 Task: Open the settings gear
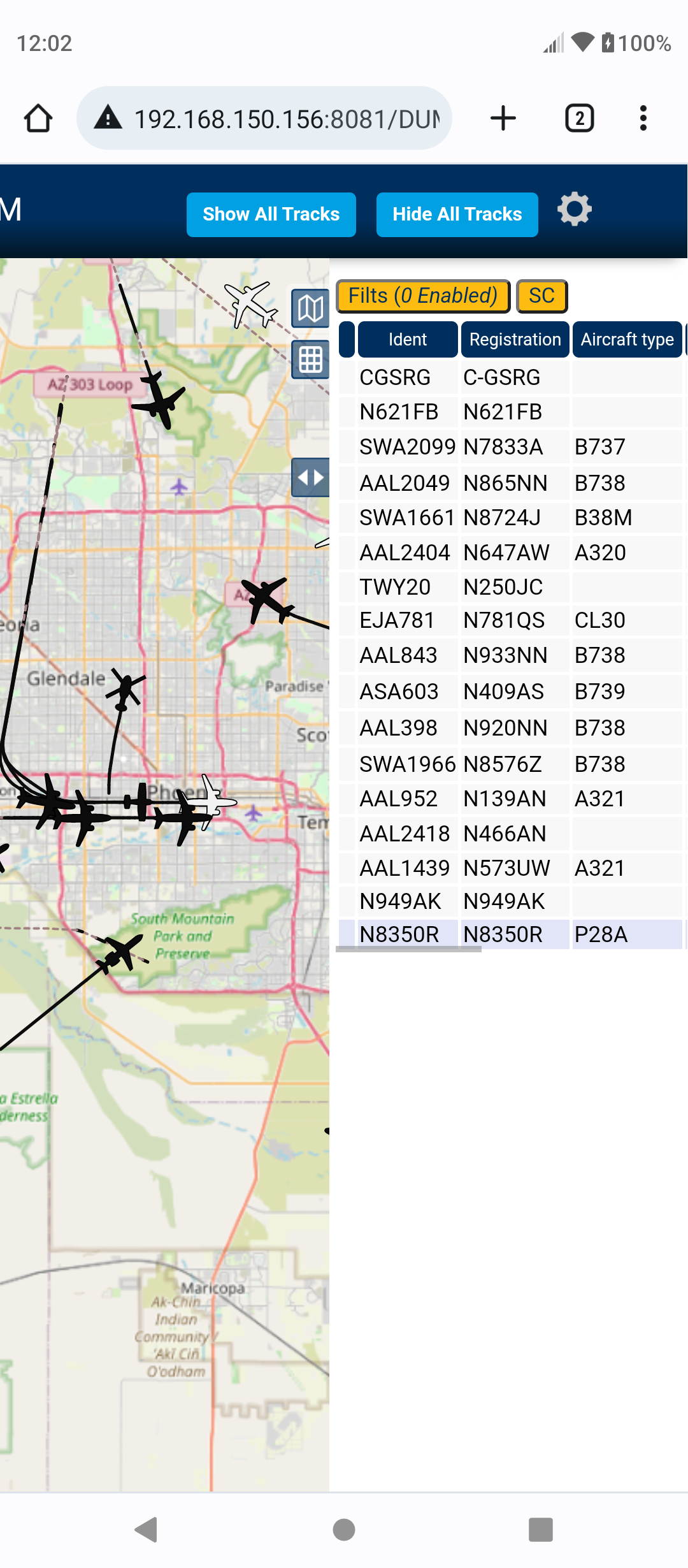tap(575, 209)
